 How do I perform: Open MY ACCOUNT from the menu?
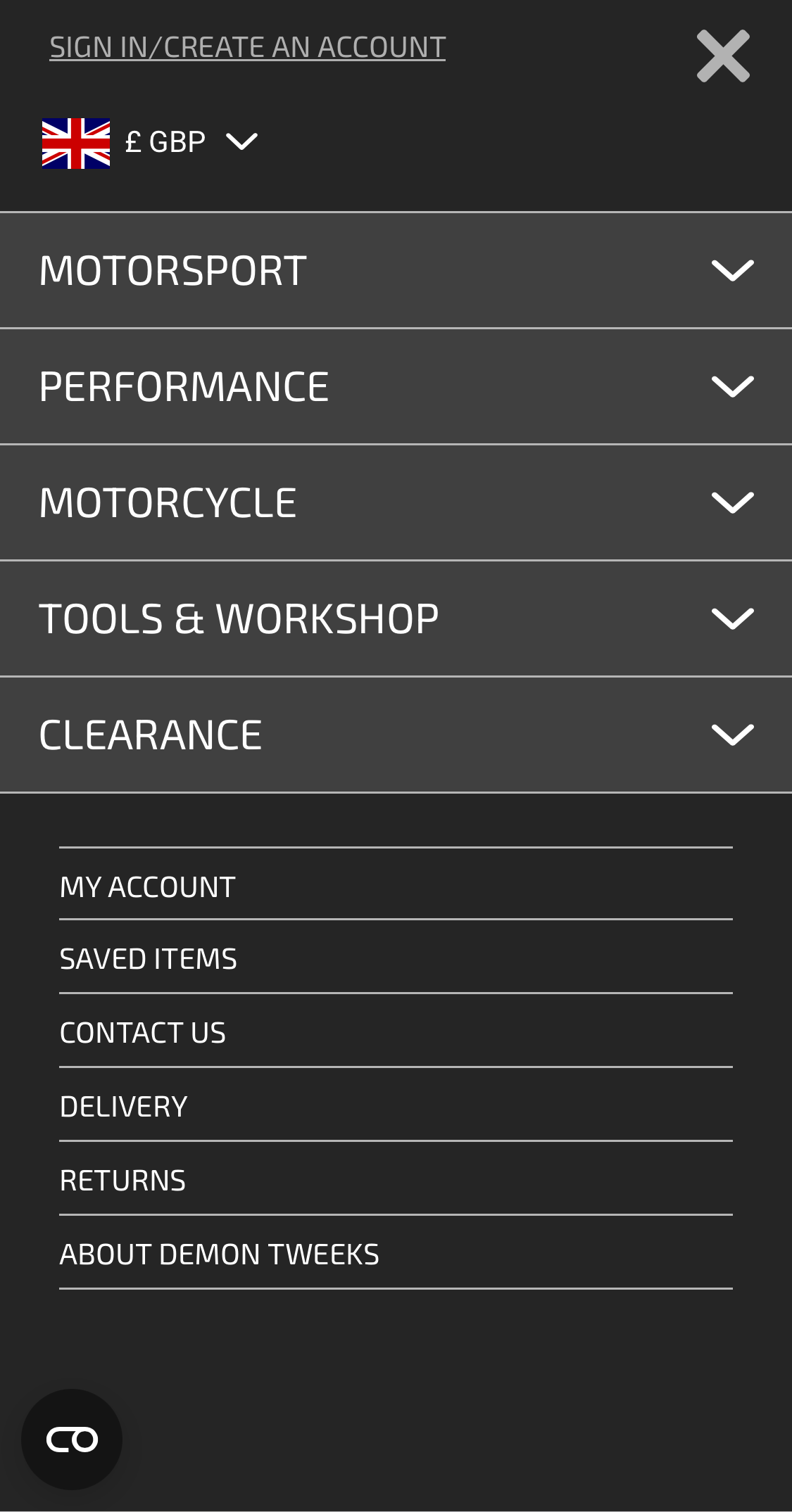coord(147,887)
